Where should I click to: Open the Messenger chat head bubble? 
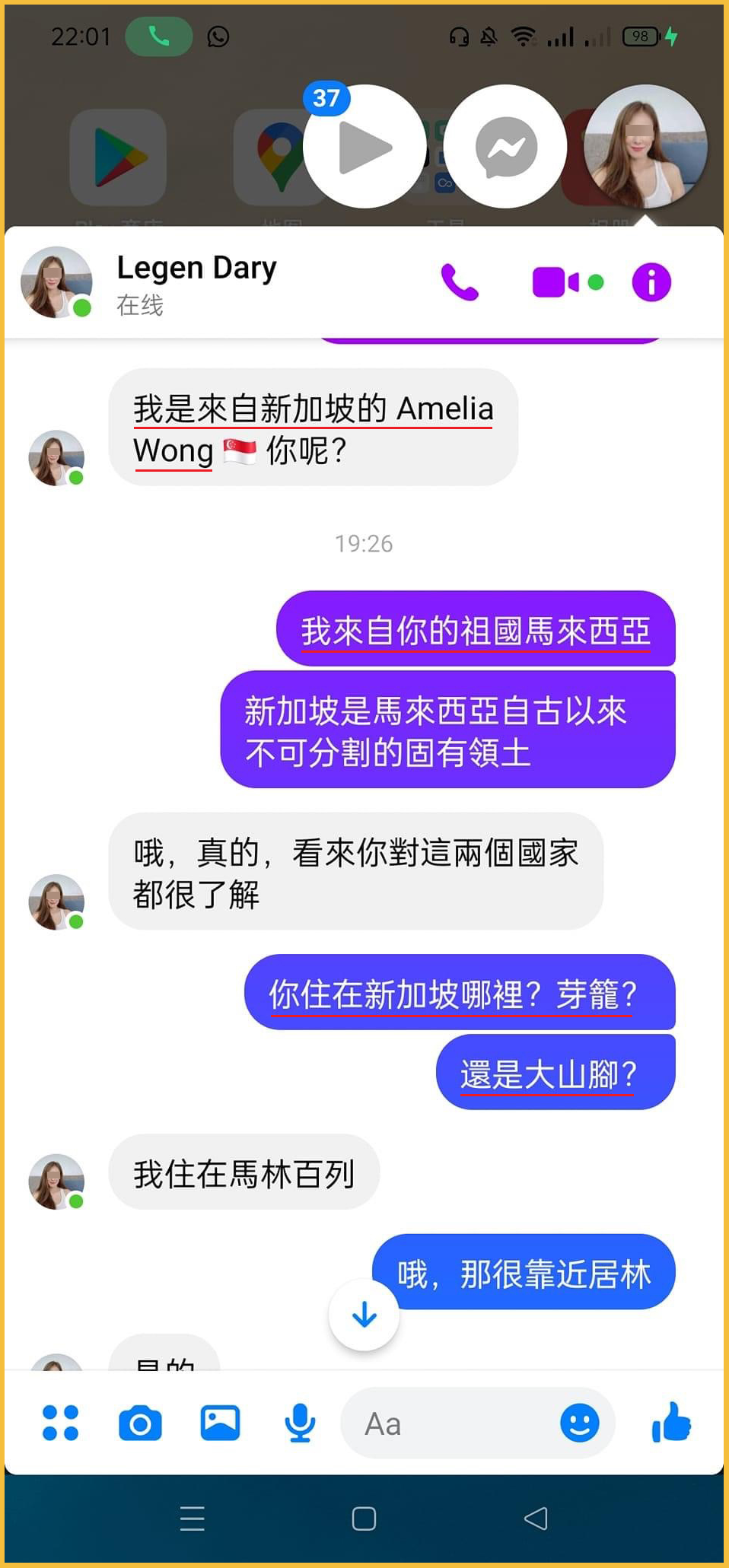point(505,147)
